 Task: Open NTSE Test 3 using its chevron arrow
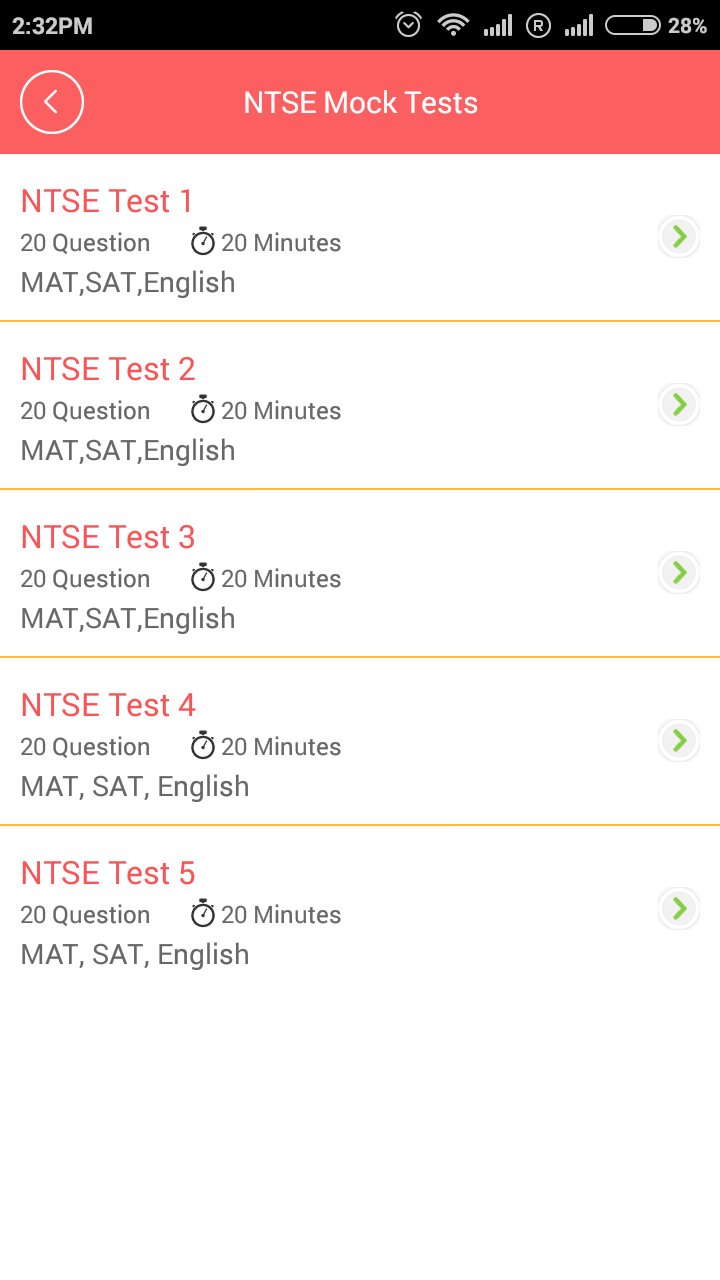[678, 573]
